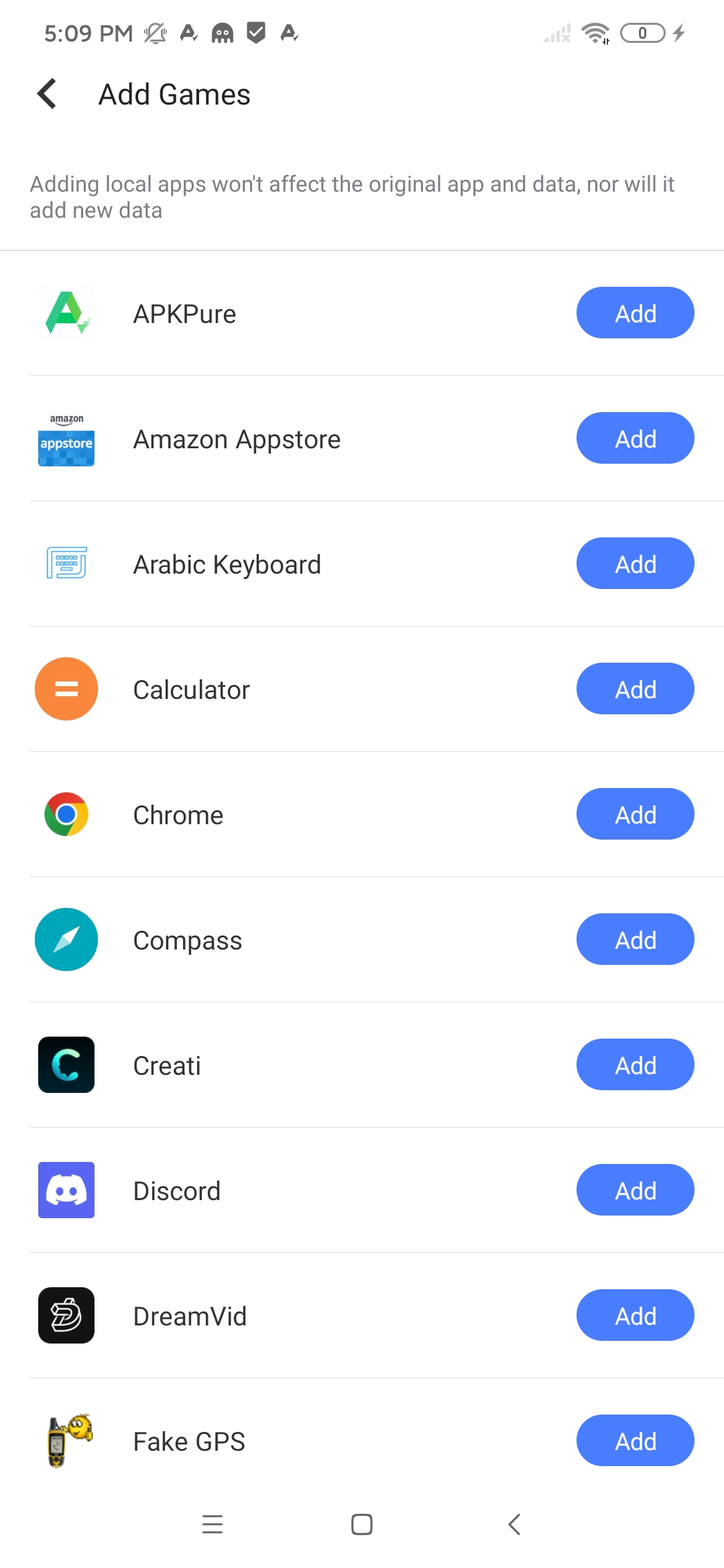Go back from Add Games
Image resolution: width=724 pixels, height=1568 pixels.
coord(47,94)
